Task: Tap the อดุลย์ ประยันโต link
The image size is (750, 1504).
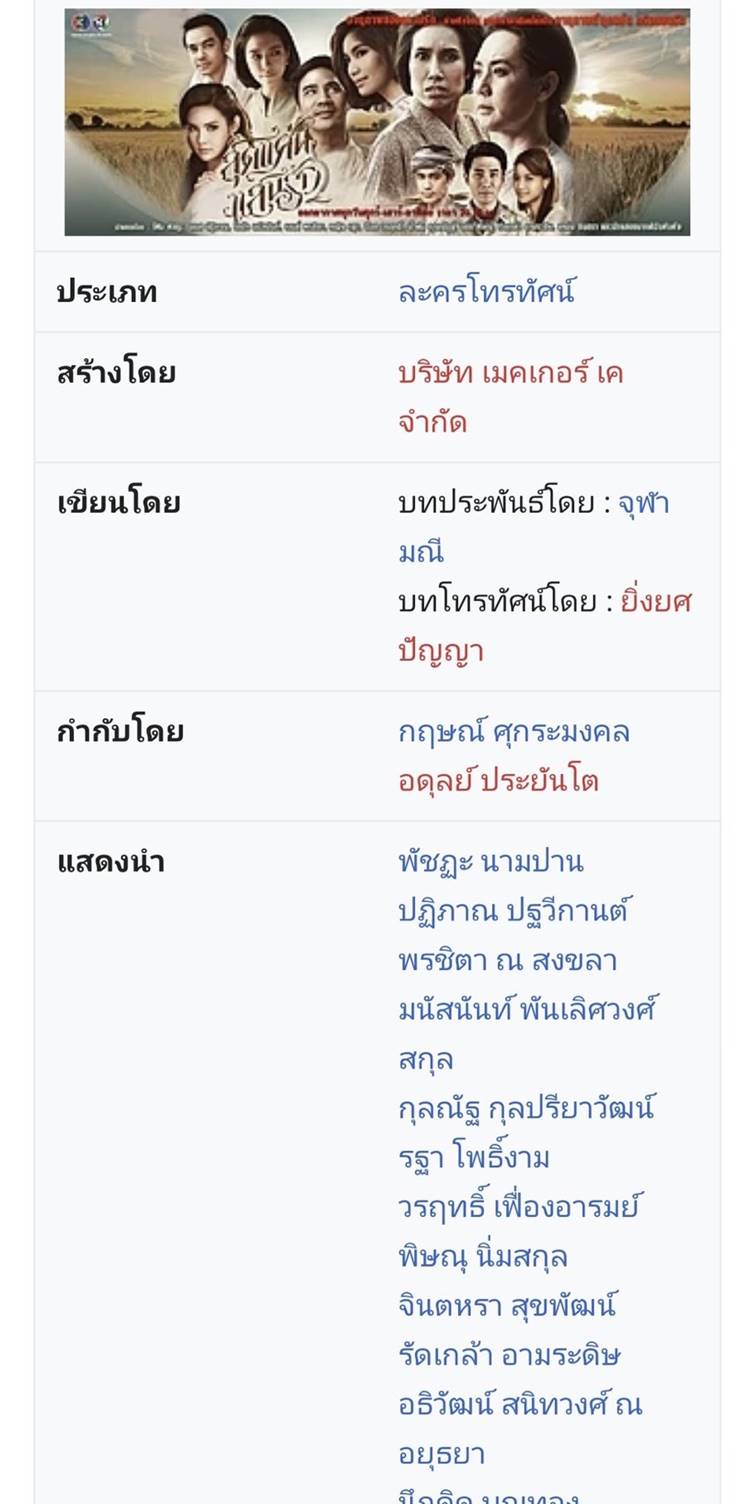Action: click(498, 781)
